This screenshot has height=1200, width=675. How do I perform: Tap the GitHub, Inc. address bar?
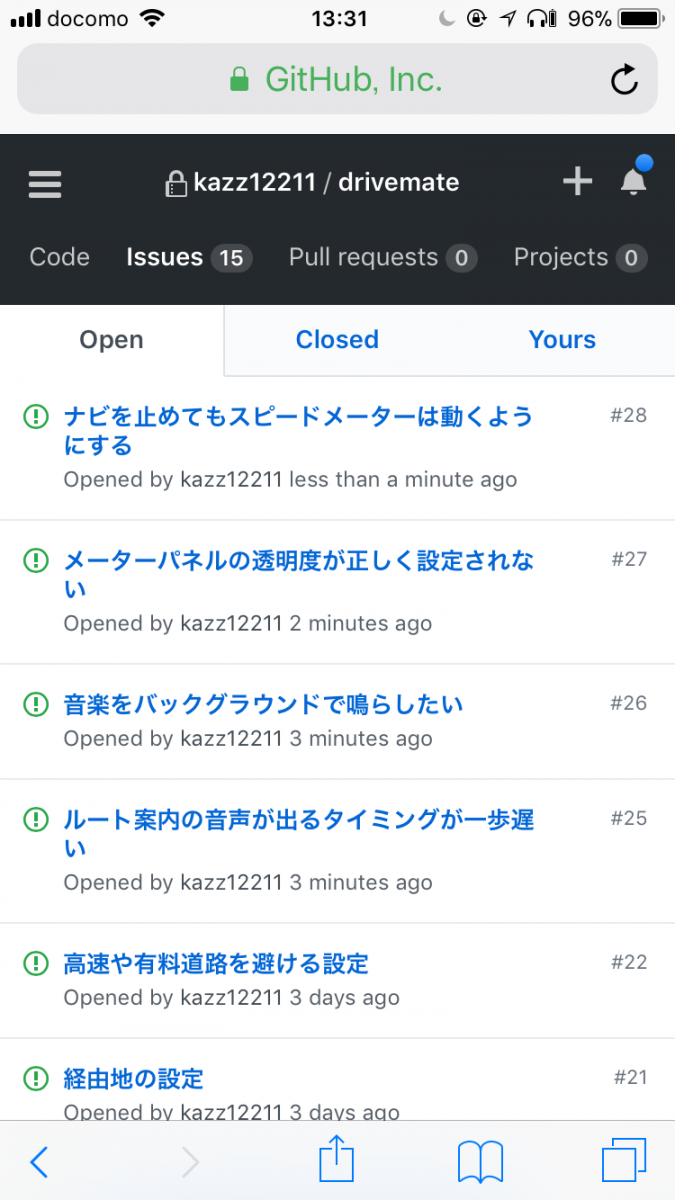point(337,79)
